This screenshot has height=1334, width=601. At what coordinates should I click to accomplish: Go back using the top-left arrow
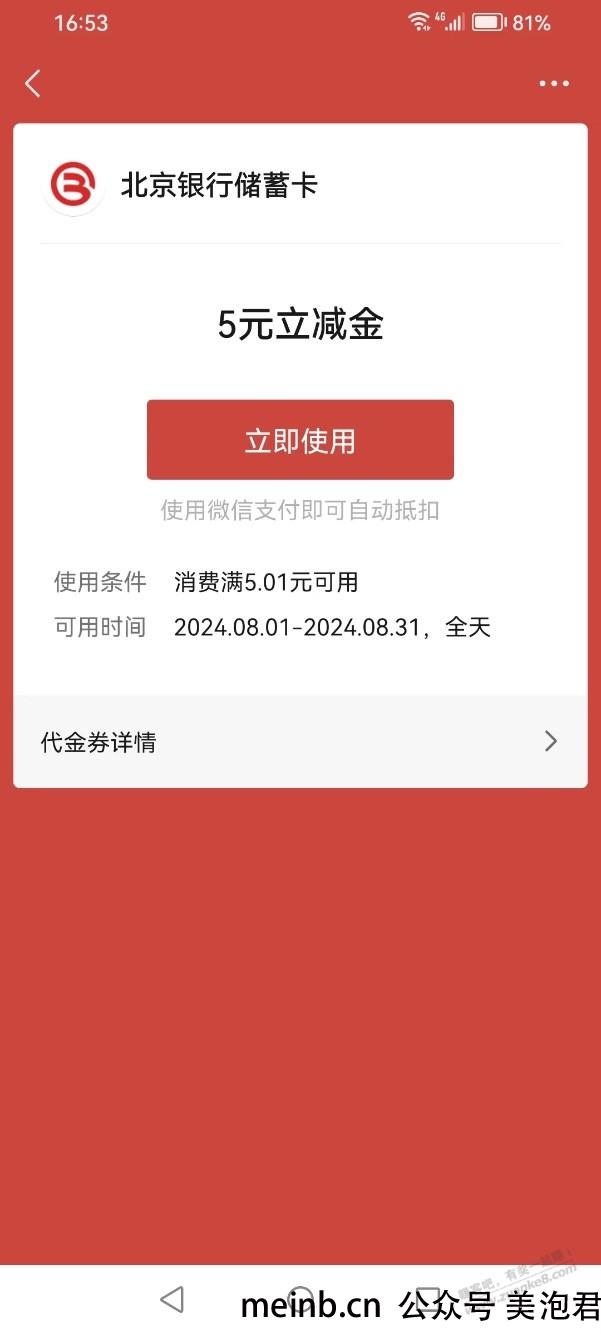[x=33, y=83]
